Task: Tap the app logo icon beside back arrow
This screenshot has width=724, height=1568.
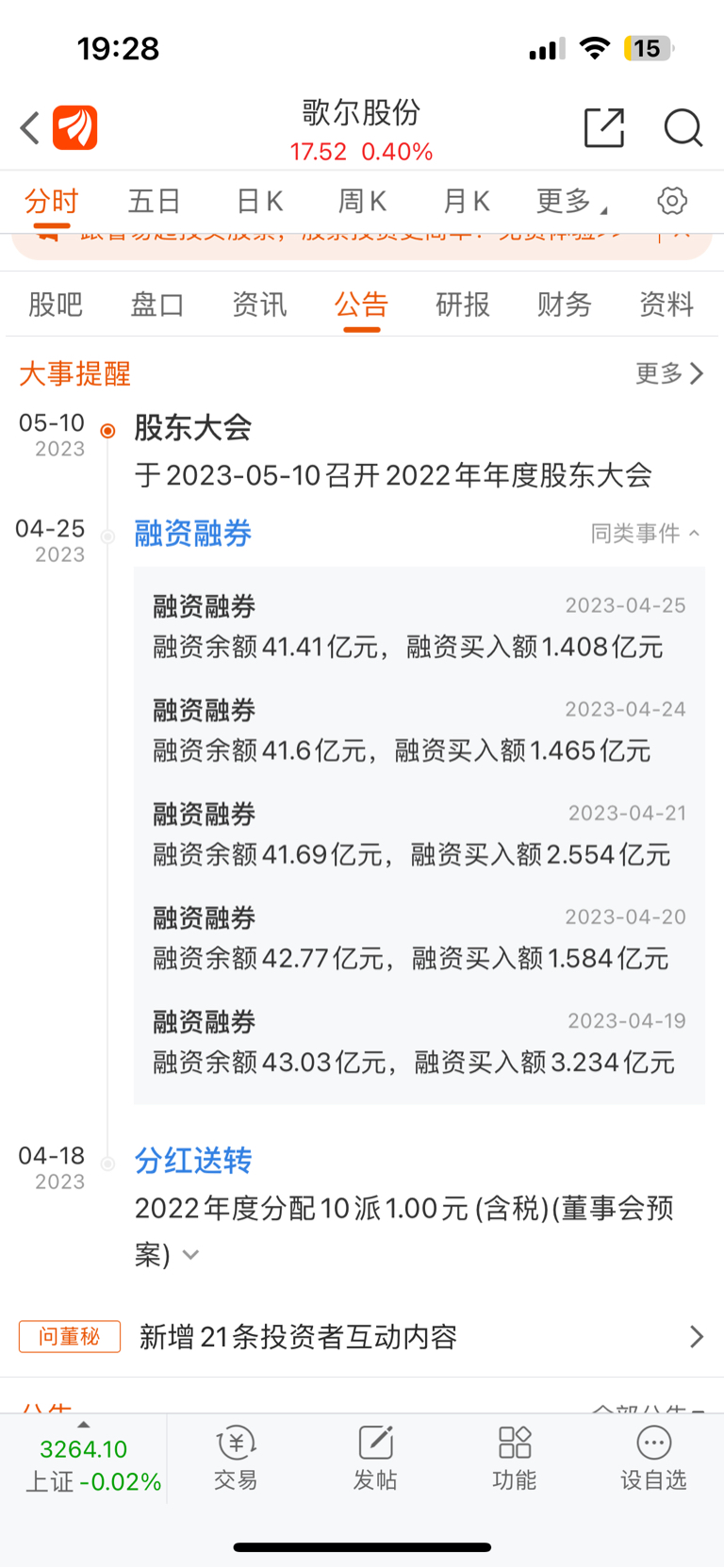Action: [x=74, y=127]
